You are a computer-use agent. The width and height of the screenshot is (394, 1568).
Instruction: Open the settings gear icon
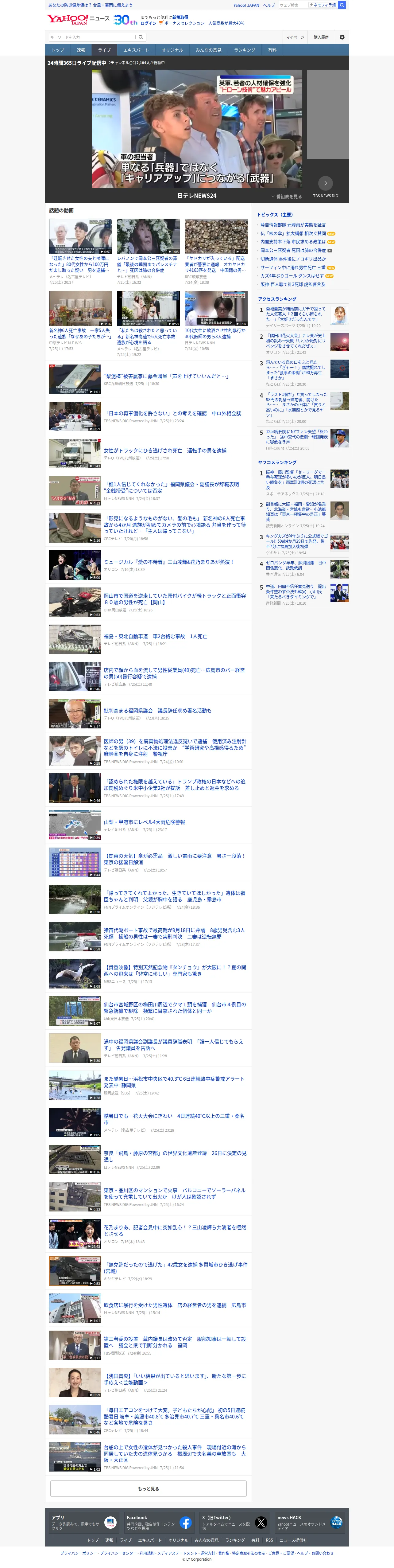pyautogui.click(x=342, y=37)
